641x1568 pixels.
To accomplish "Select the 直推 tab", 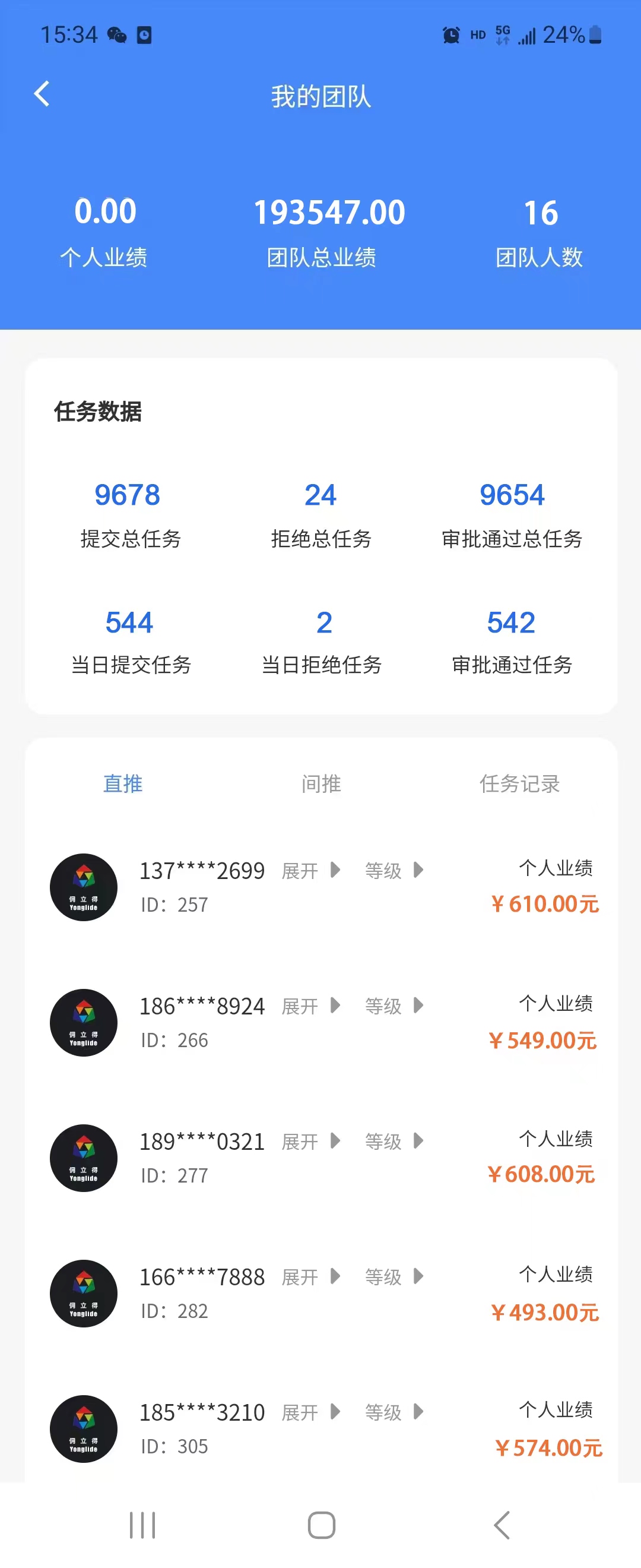I will click(x=123, y=783).
